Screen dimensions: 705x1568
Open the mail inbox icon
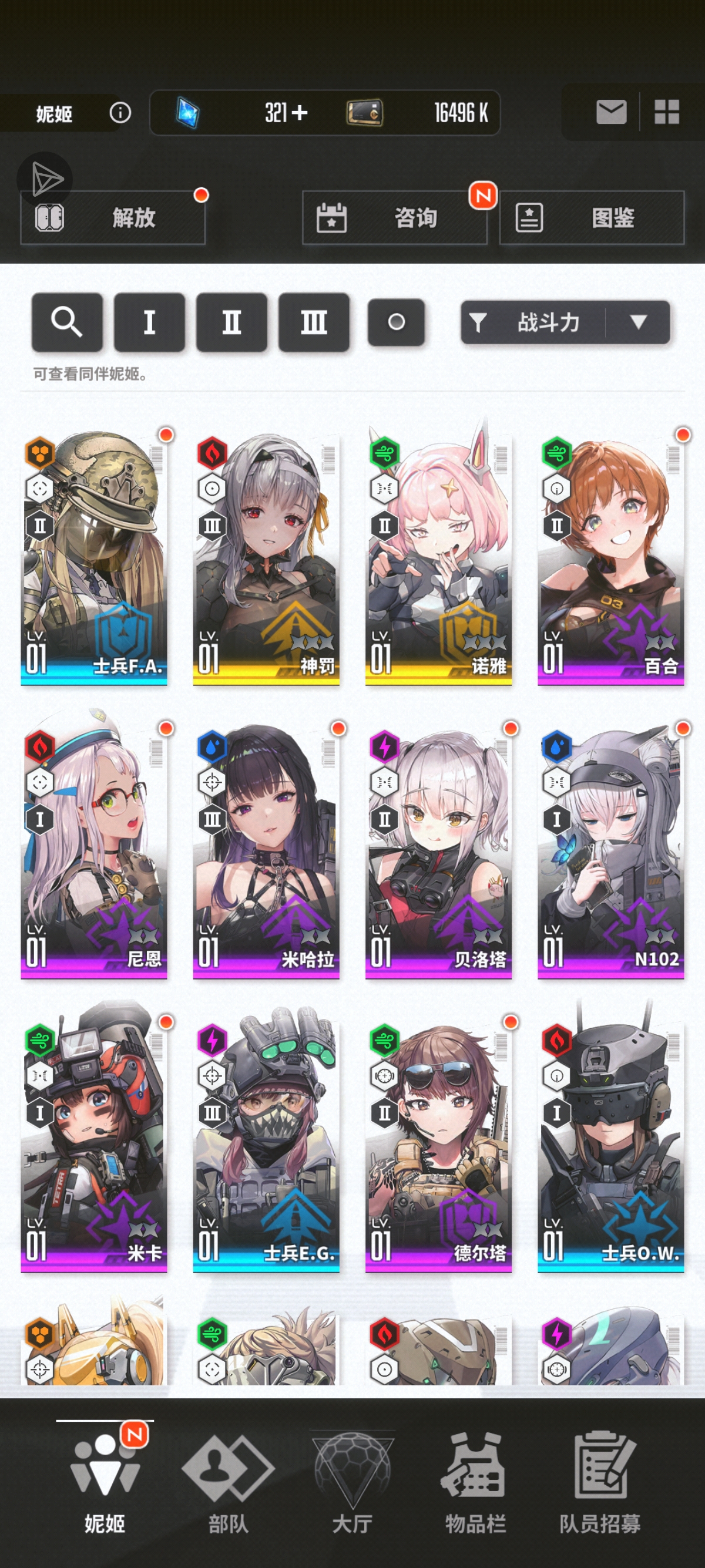(x=610, y=113)
